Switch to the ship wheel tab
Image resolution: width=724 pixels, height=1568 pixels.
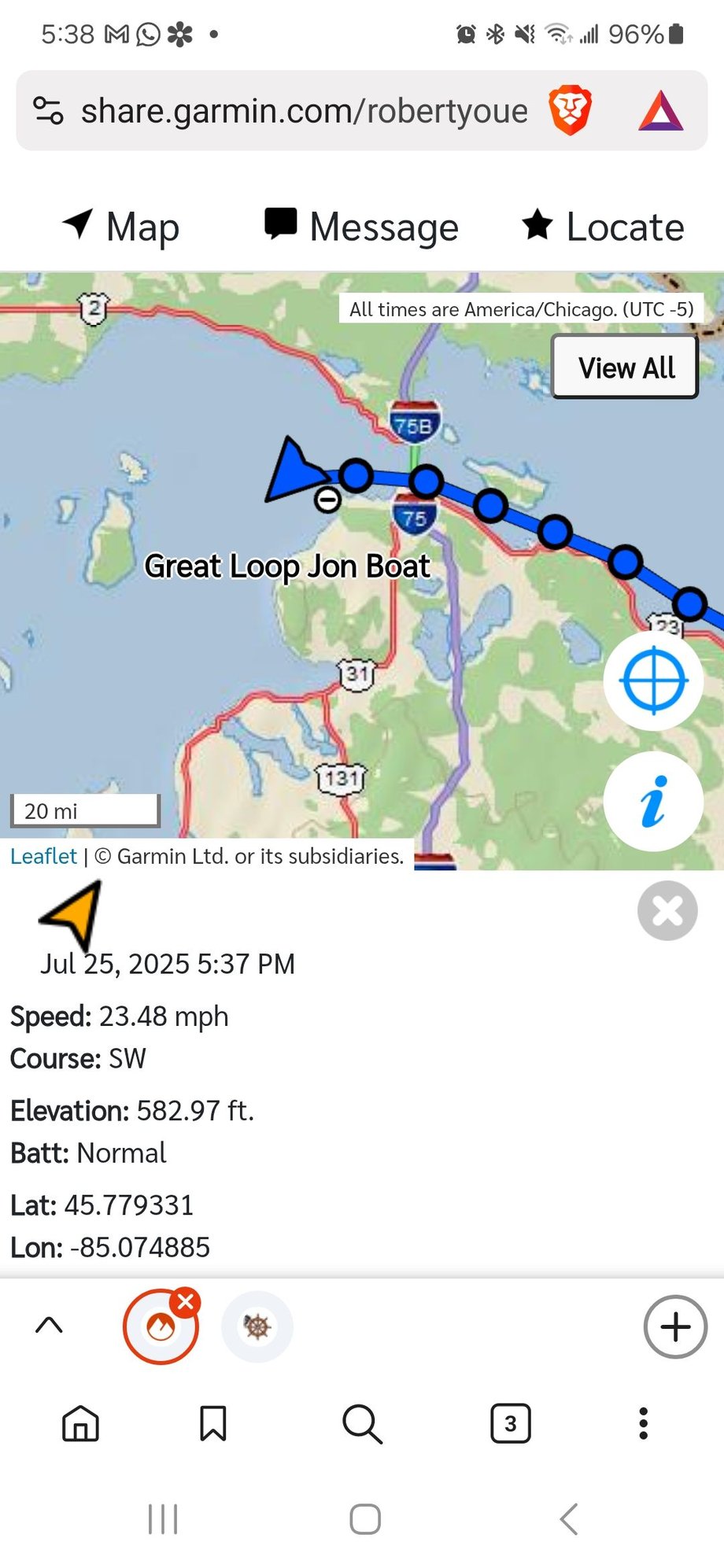click(257, 1326)
